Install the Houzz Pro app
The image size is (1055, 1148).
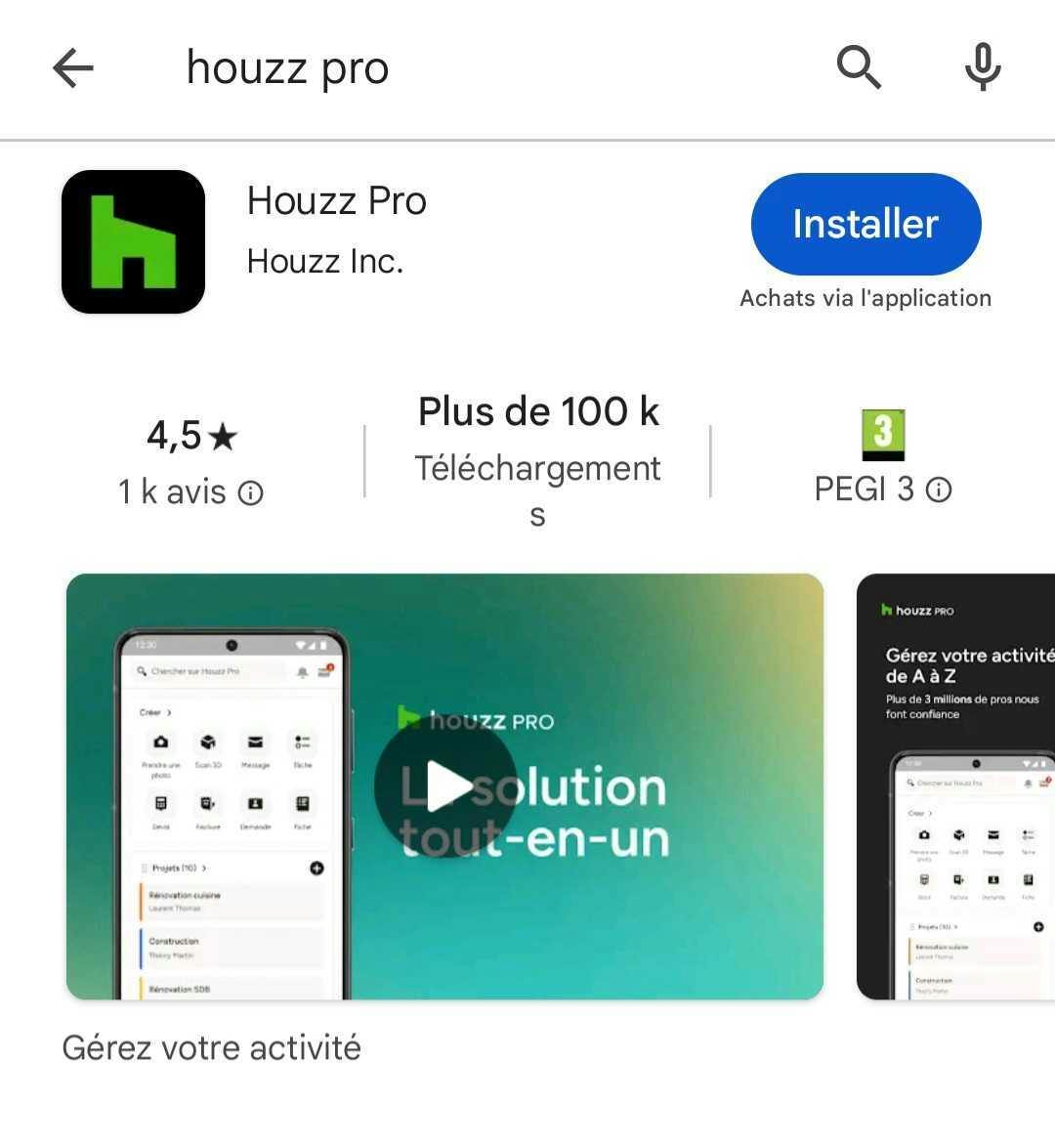pos(865,224)
